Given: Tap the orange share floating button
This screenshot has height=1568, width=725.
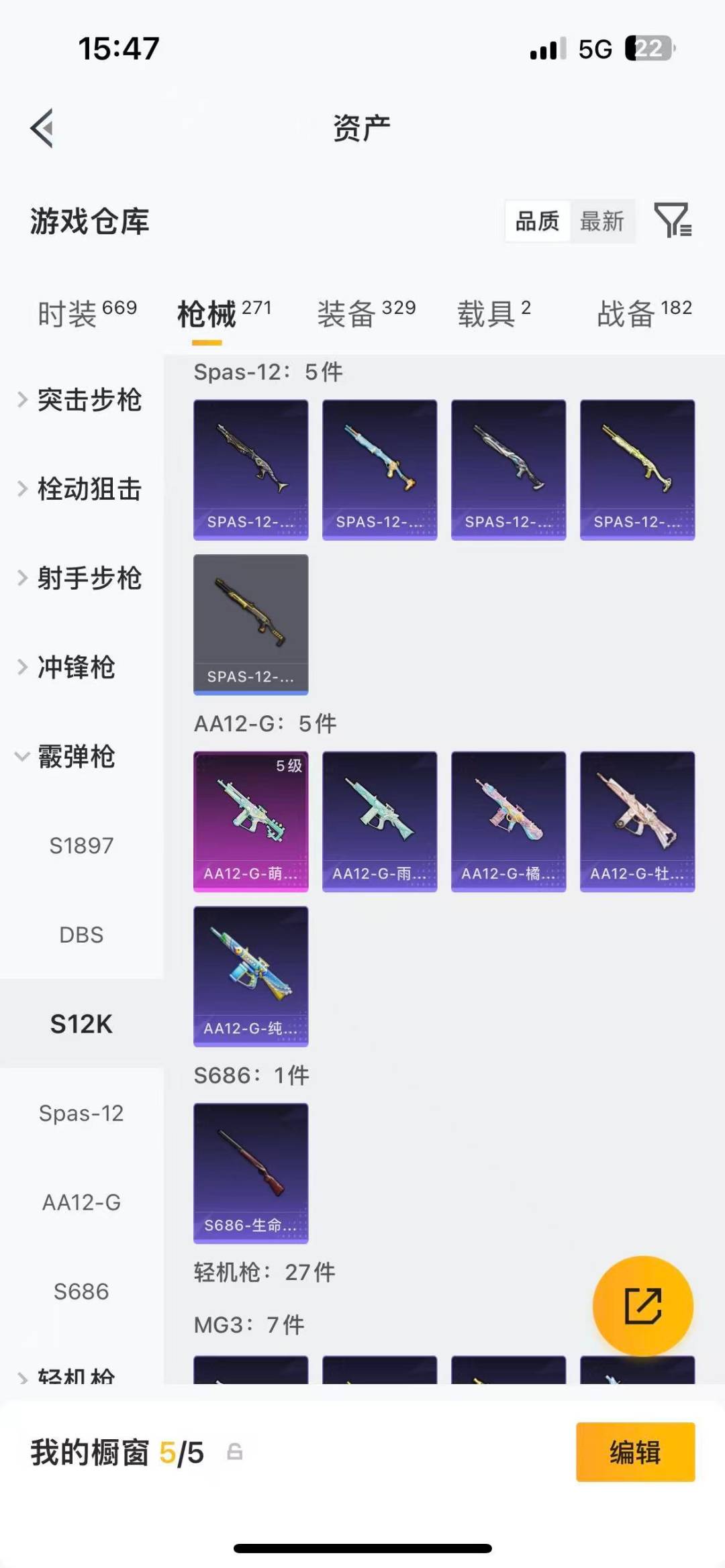Looking at the screenshot, I should pyautogui.click(x=643, y=1306).
